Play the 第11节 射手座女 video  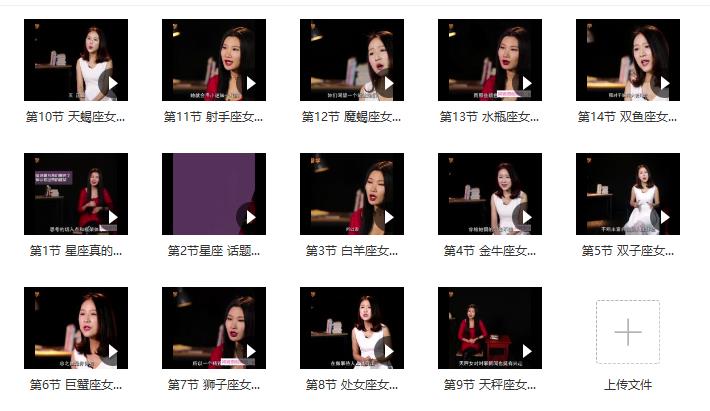coord(250,83)
